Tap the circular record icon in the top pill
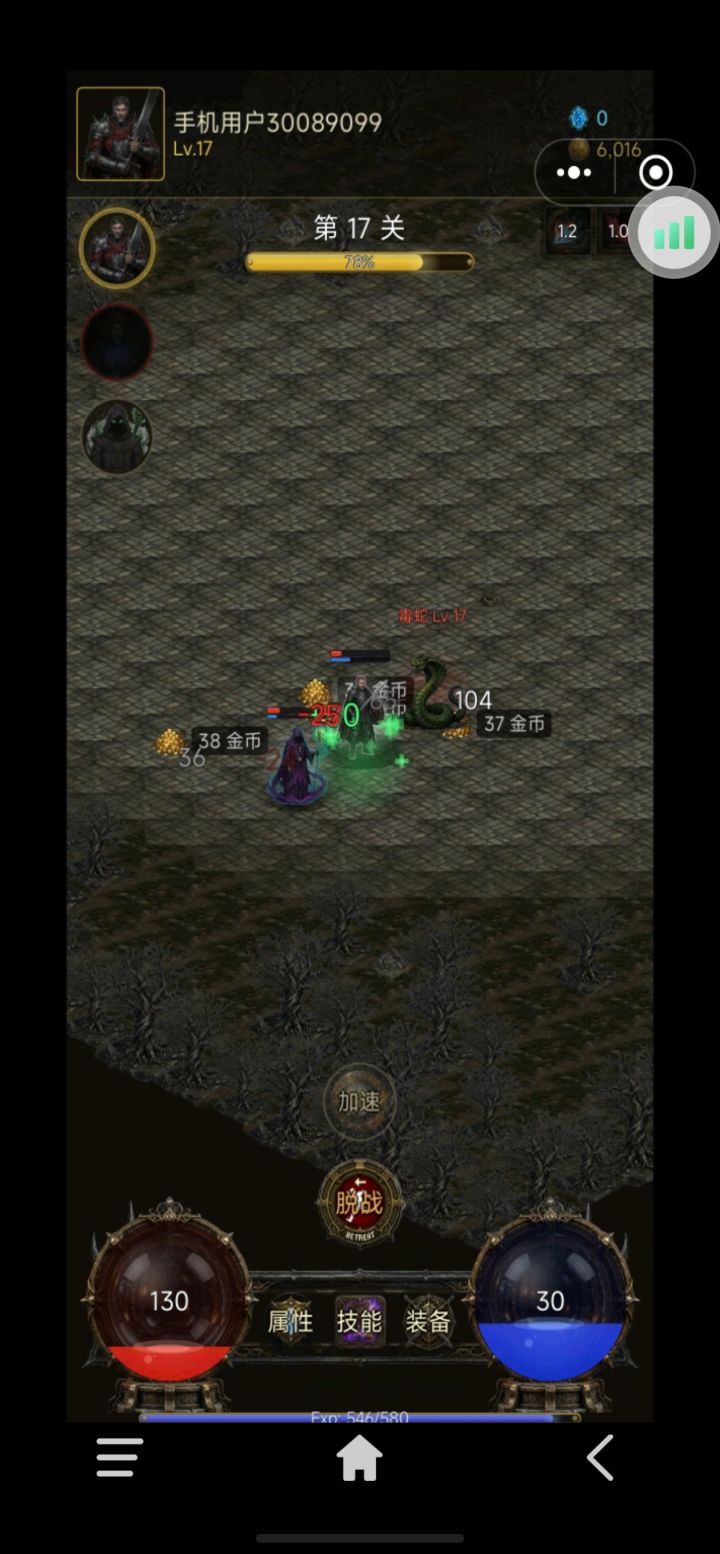 656,172
